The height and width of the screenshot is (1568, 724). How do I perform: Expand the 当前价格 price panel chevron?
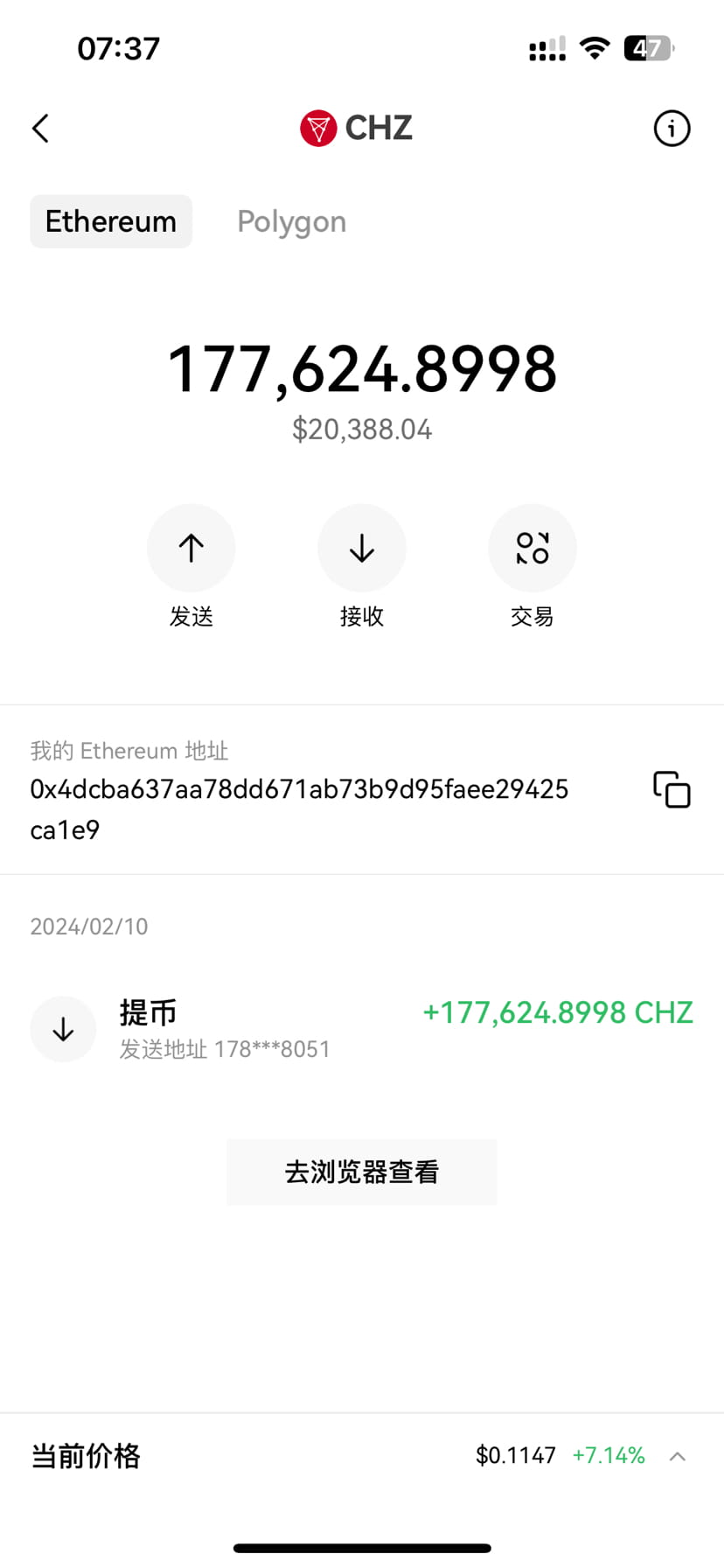tap(677, 1456)
